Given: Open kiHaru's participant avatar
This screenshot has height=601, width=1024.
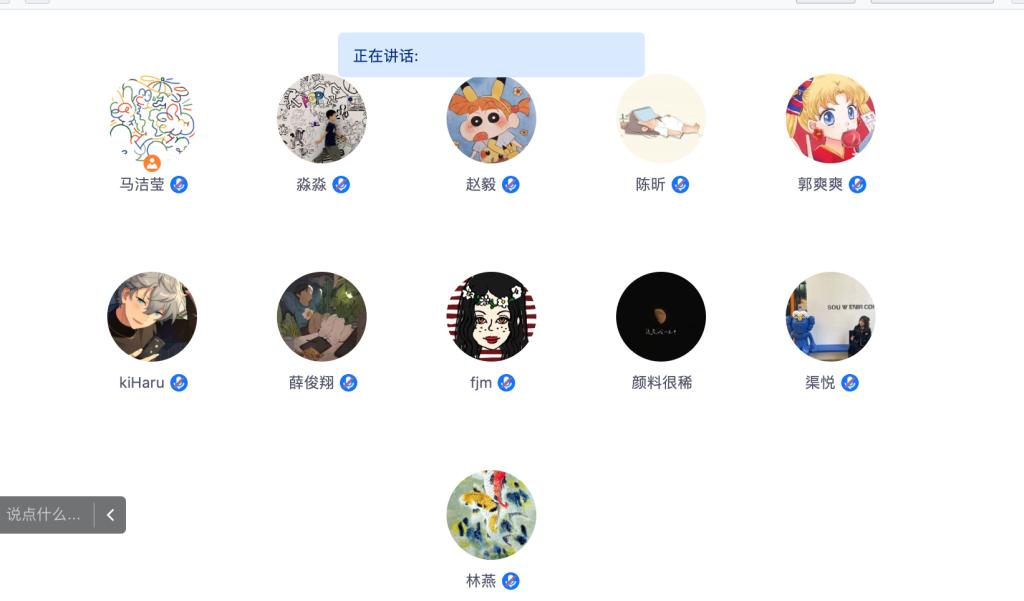Looking at the screenshot, I should click(x=152, y=316).
